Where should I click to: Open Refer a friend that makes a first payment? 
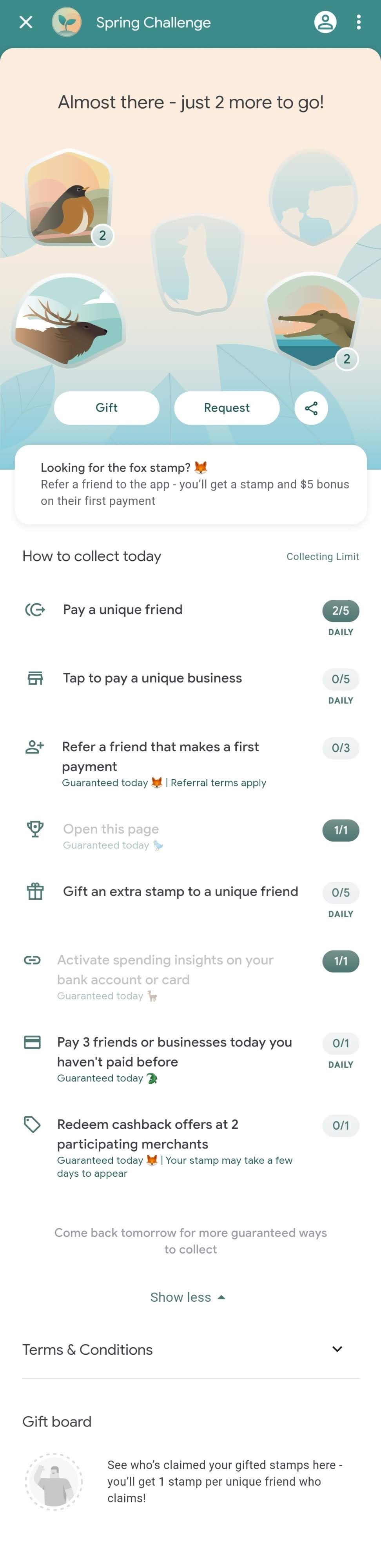coord(161,756)
